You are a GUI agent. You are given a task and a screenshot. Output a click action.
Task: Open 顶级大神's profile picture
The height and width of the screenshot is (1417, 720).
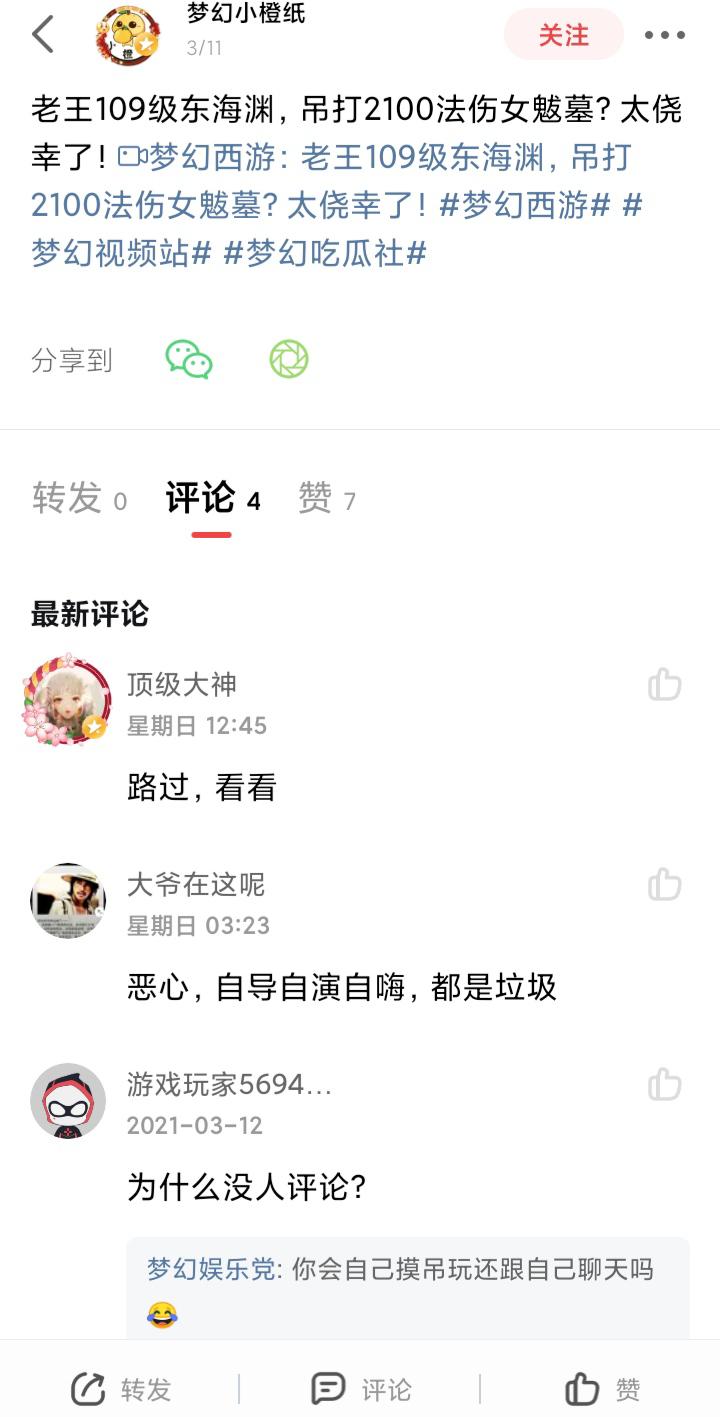(x=67, y=701)
